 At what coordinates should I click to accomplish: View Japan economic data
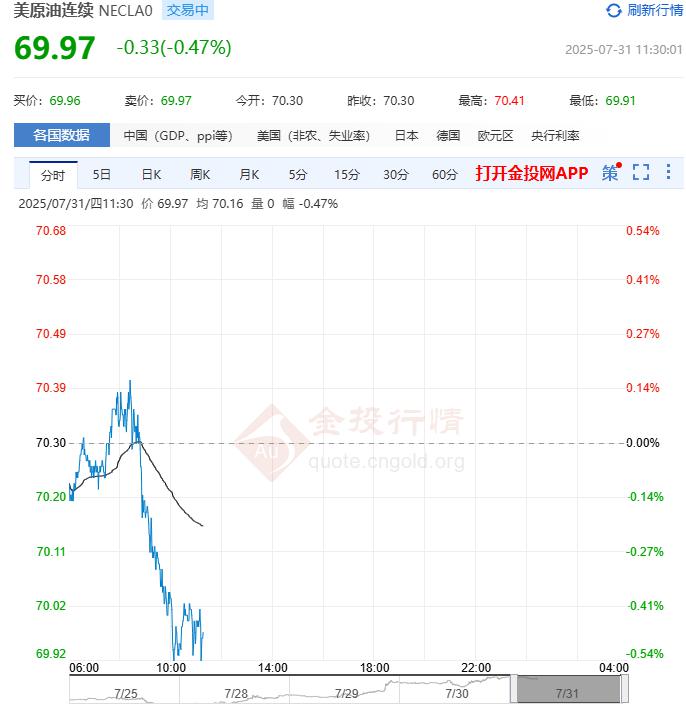(406, 135)
